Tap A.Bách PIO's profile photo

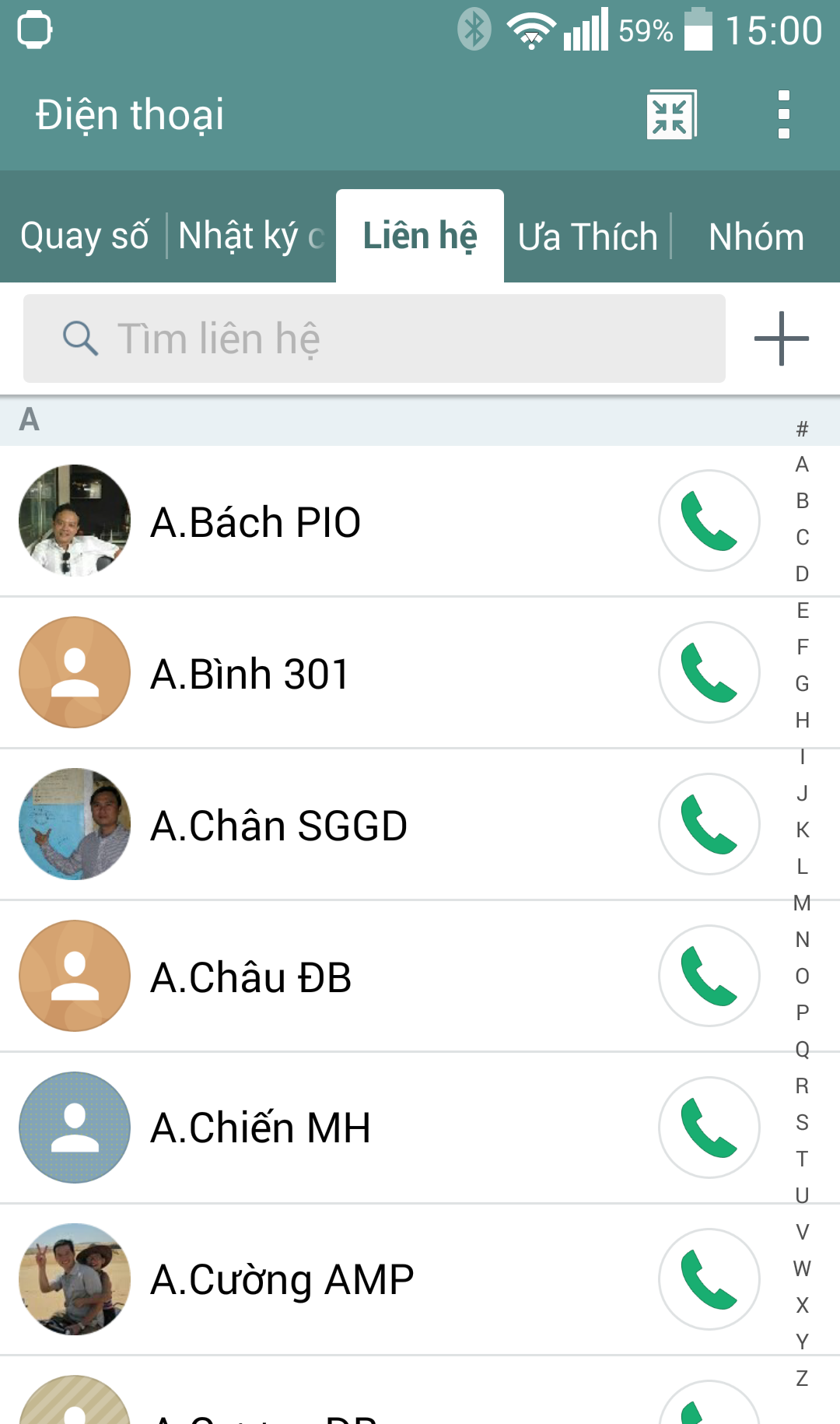click(74, 521)
